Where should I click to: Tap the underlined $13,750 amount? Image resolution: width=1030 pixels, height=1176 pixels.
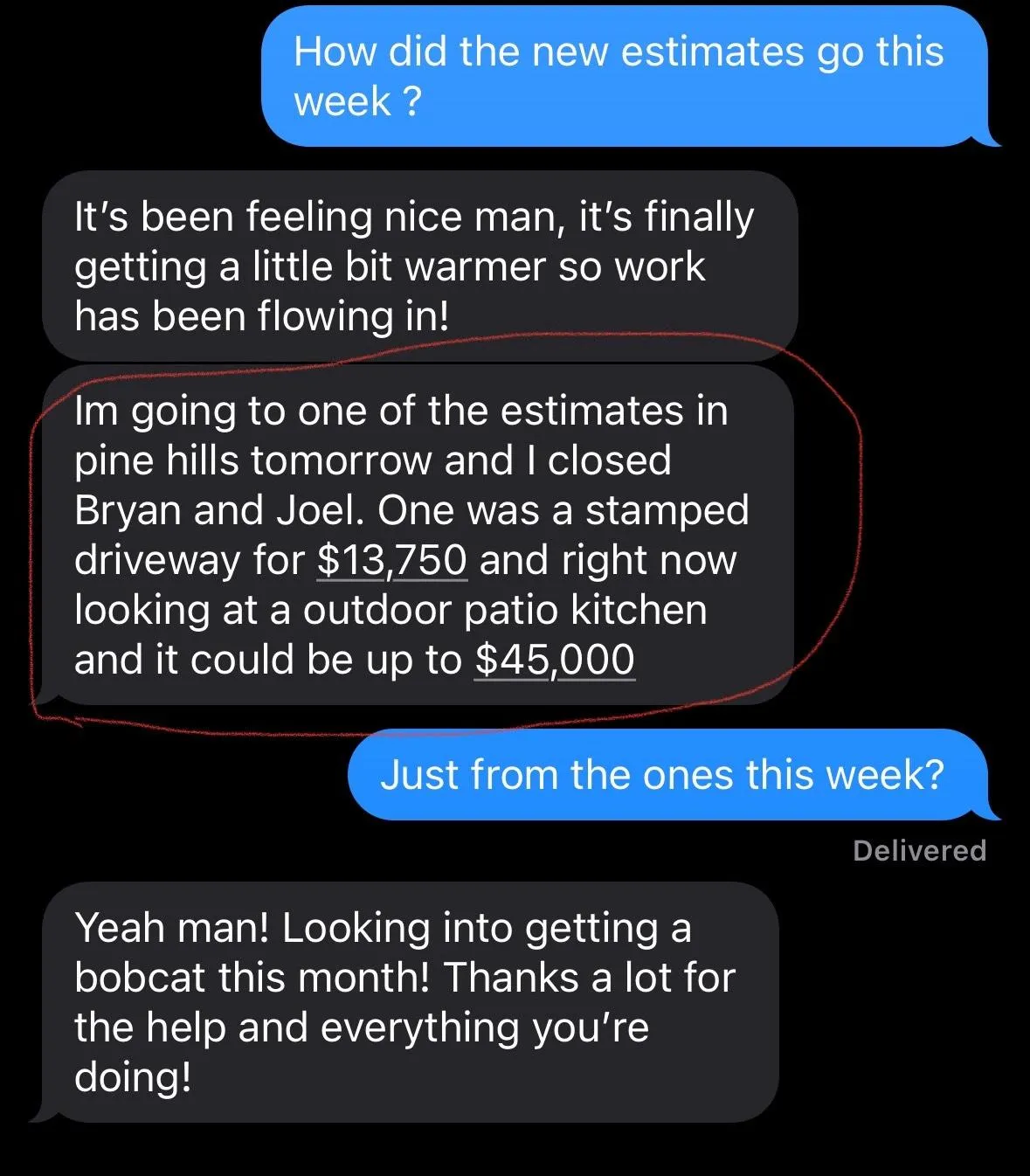point(391,560)
